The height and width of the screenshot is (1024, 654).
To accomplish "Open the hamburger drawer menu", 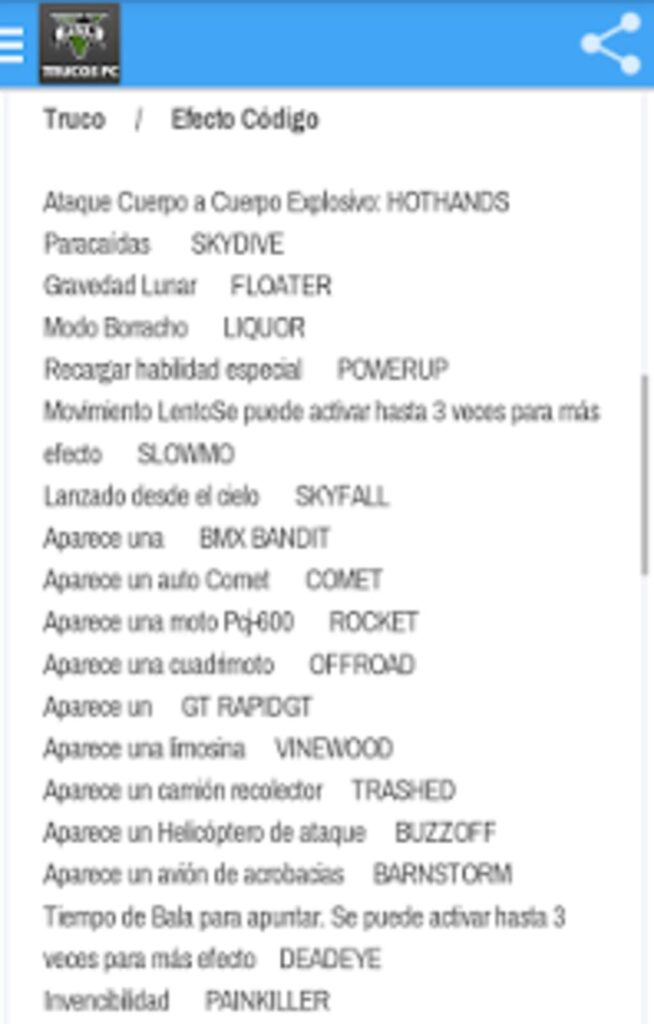I will pyautogui.click(x=11, y=44).
